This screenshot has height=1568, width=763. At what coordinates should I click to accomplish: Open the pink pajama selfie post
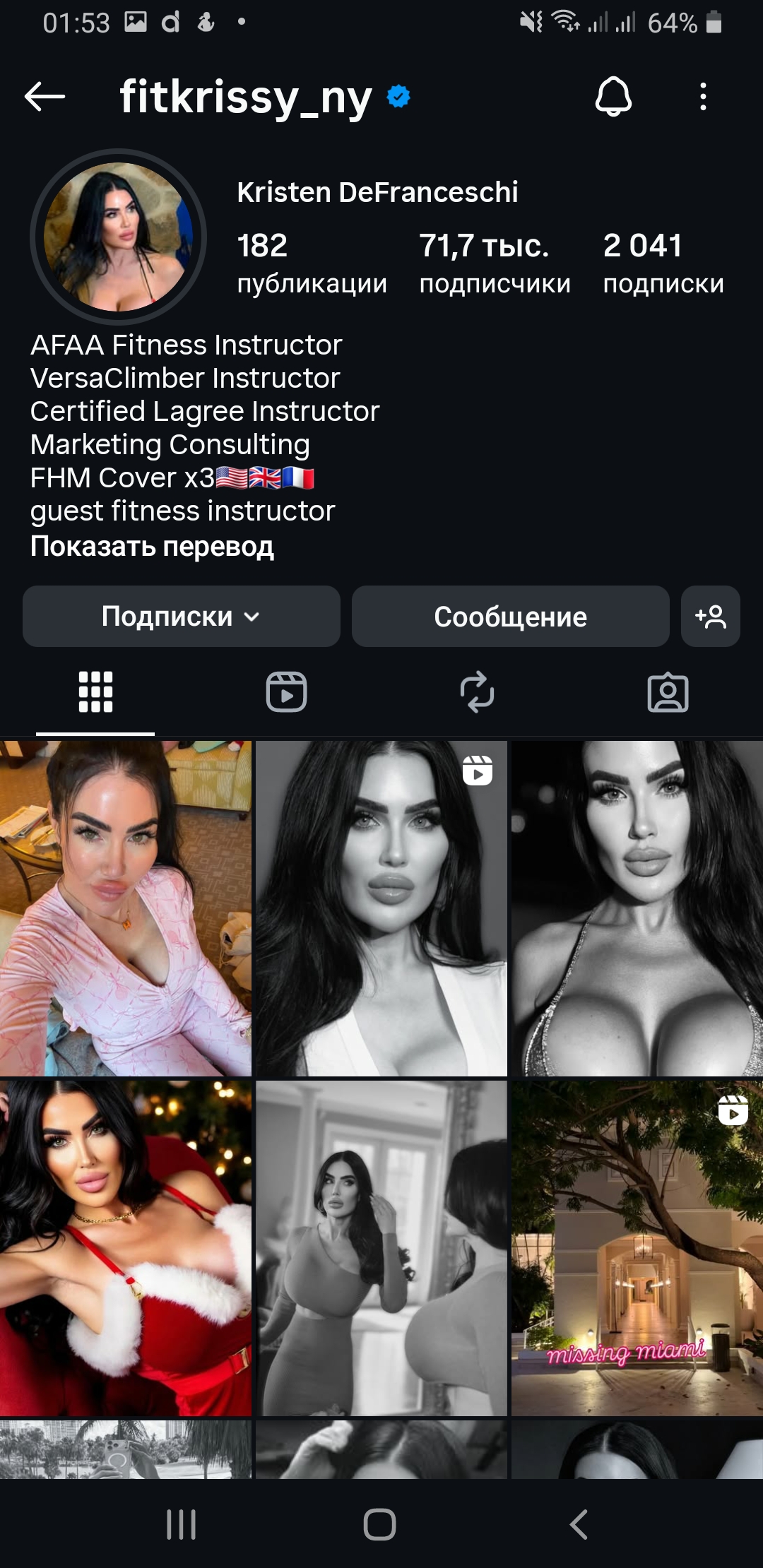[x=125, y=908]
